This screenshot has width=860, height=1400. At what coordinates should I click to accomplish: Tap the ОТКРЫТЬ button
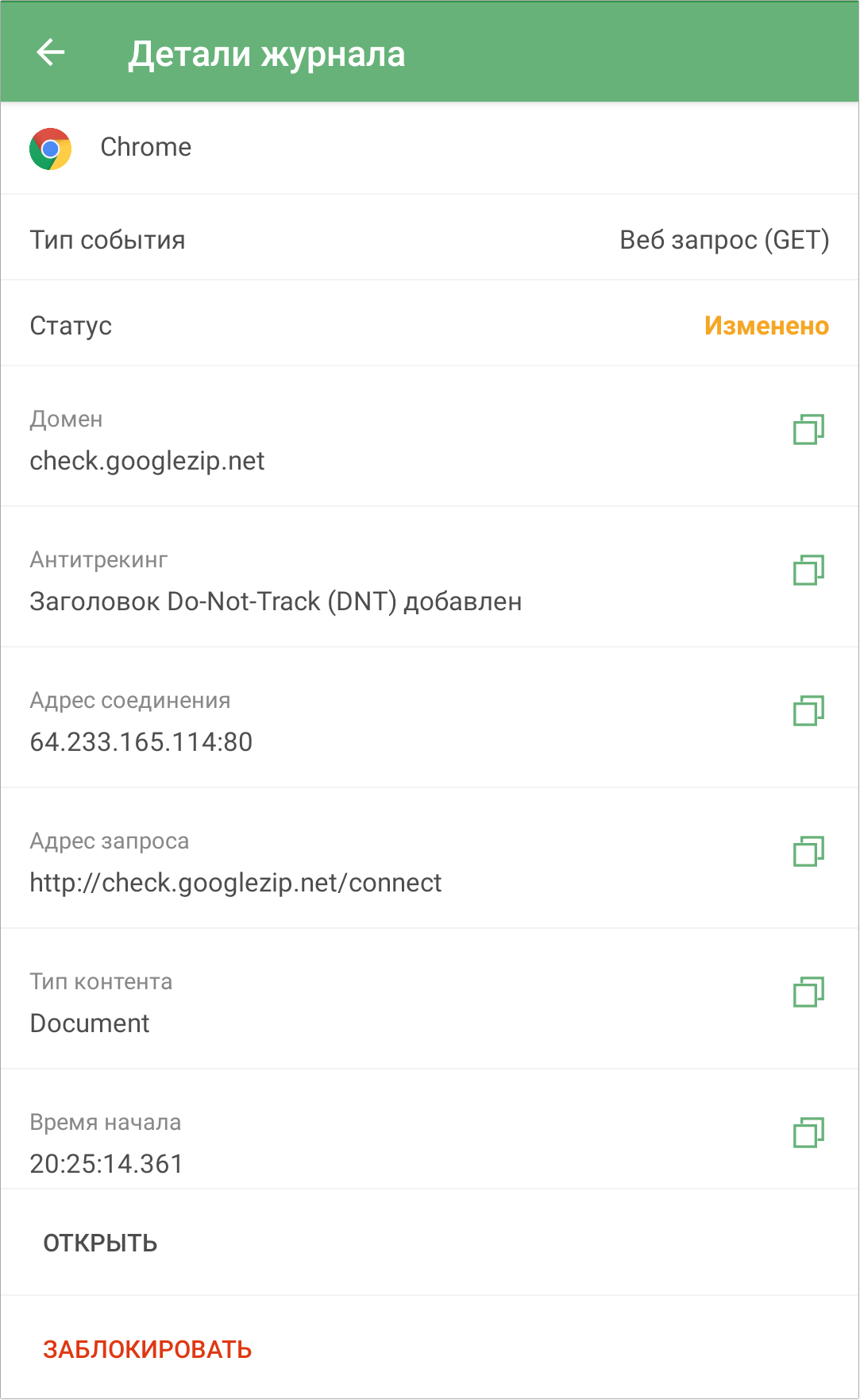[x=100, y=1243]
